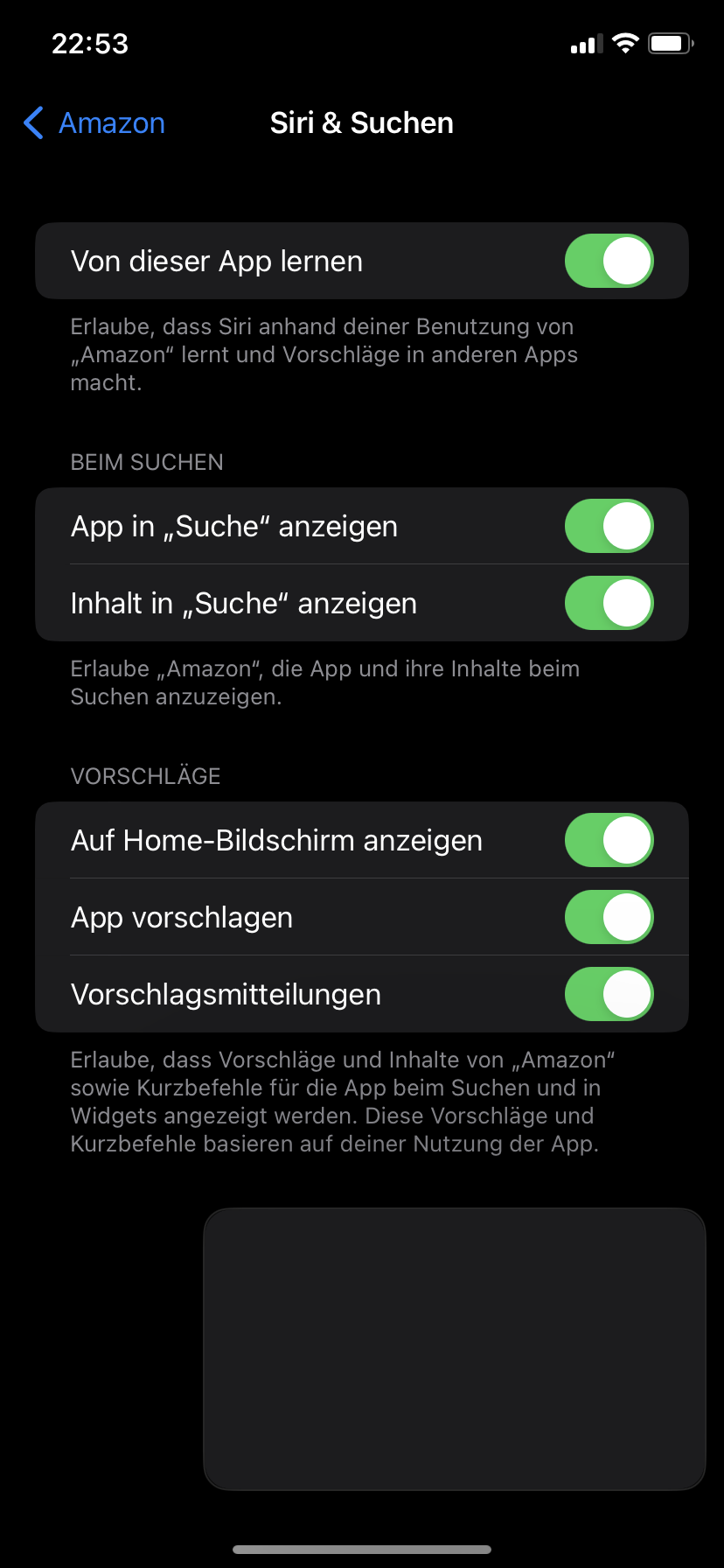The image size is (724, 1568).
Task: Go back to Amazon settings
Action: [x=94, y=123]
